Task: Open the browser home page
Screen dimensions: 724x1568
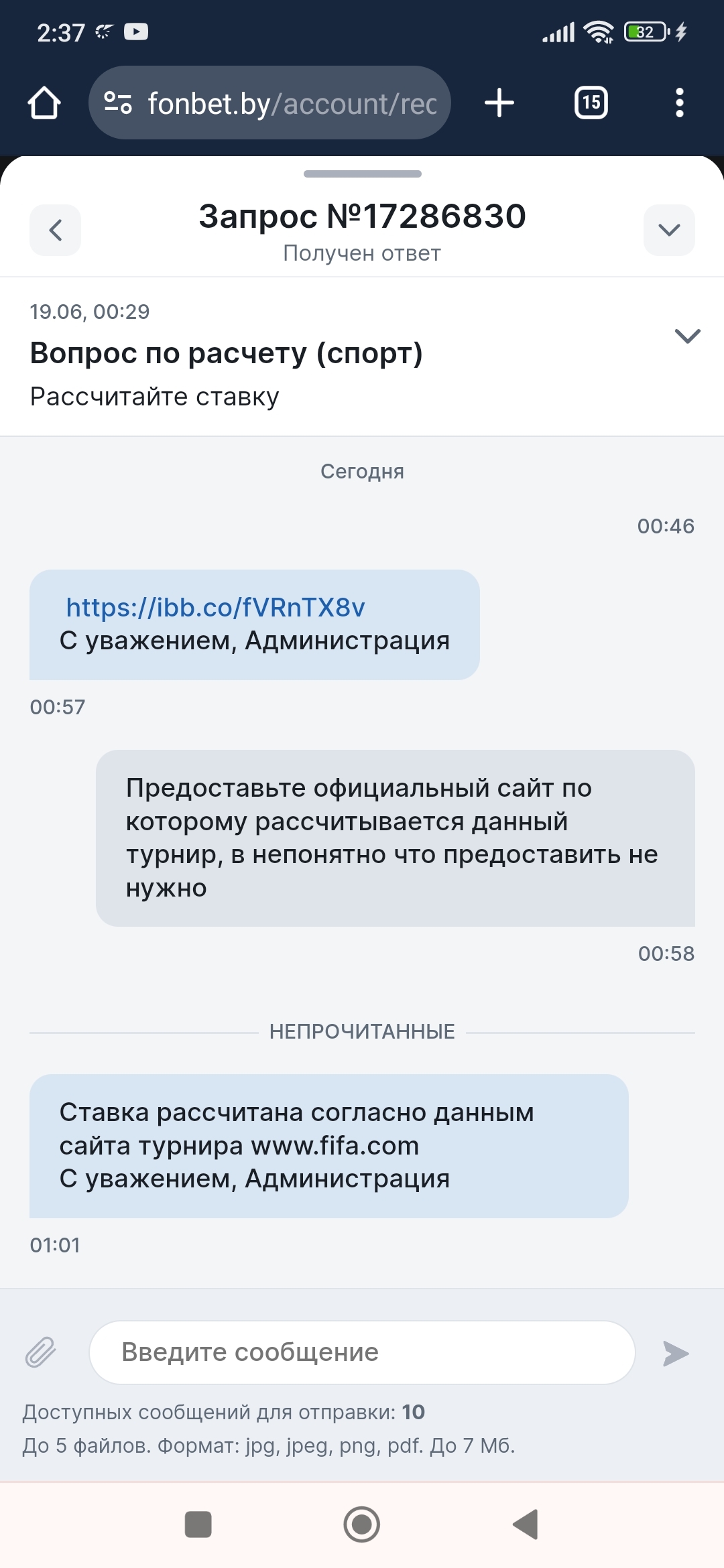Action: pyautogui.click(x=44, y=103)
